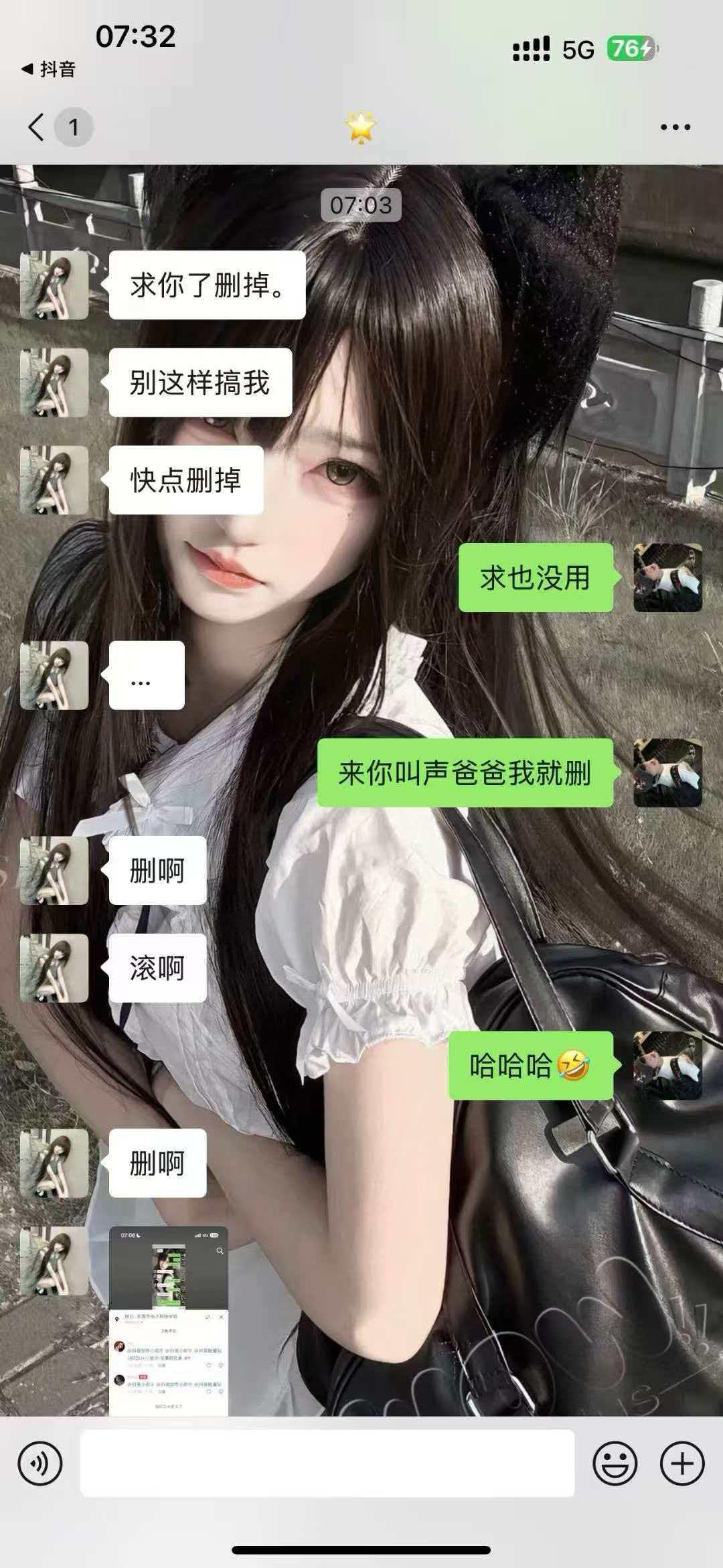The height and width of the screenshot is (1568, 723).
Task: Switch to voice message input
Action: tap(40, 1464)
